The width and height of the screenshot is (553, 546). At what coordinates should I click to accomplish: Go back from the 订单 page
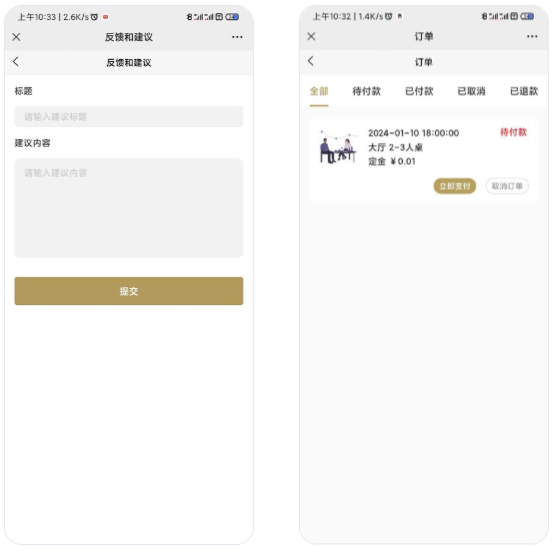[310, 61]
